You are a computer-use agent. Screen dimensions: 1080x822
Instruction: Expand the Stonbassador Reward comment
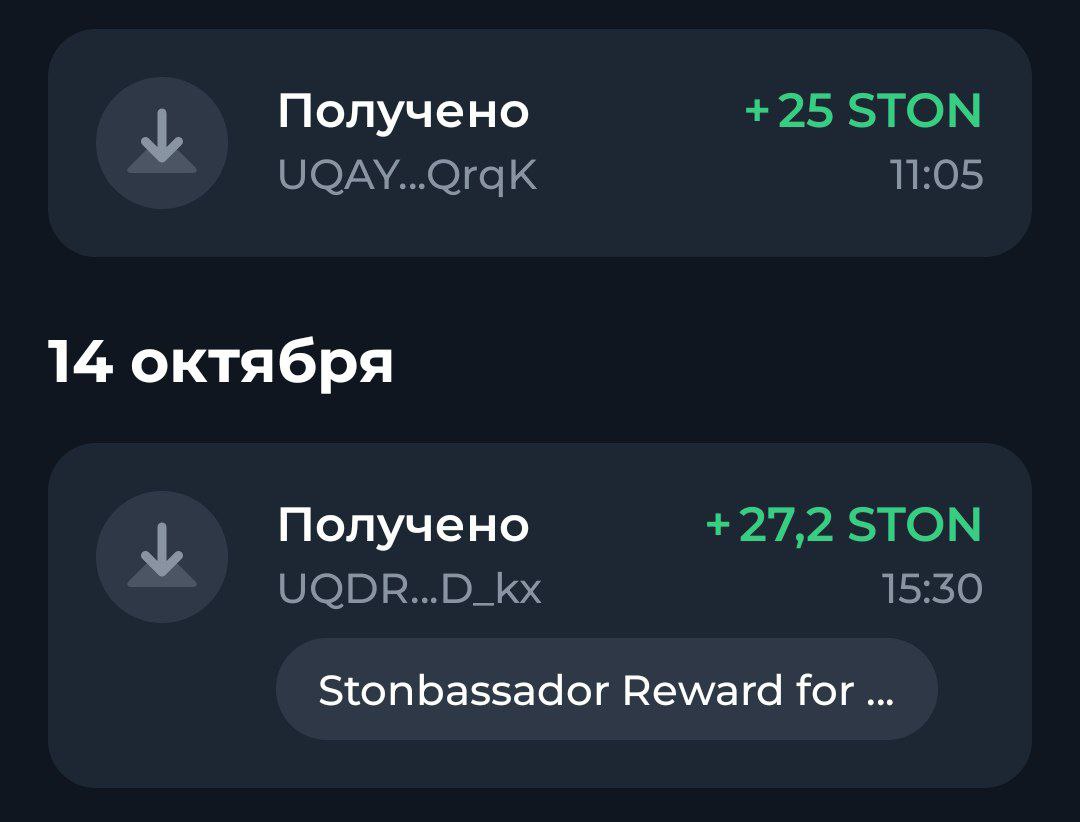(606, 690)
